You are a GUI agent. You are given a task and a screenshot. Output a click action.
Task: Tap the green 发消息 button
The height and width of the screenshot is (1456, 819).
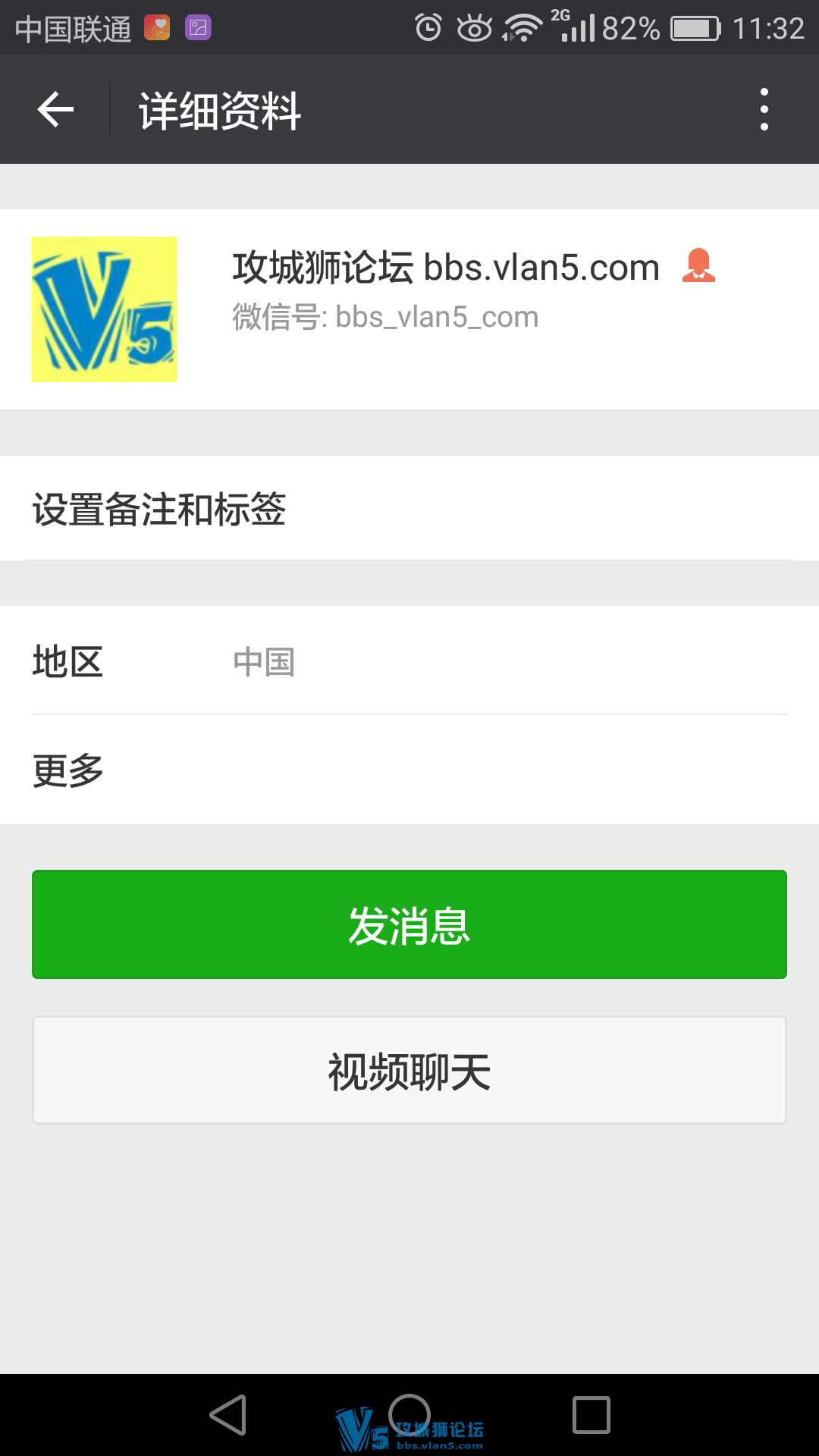409,924
